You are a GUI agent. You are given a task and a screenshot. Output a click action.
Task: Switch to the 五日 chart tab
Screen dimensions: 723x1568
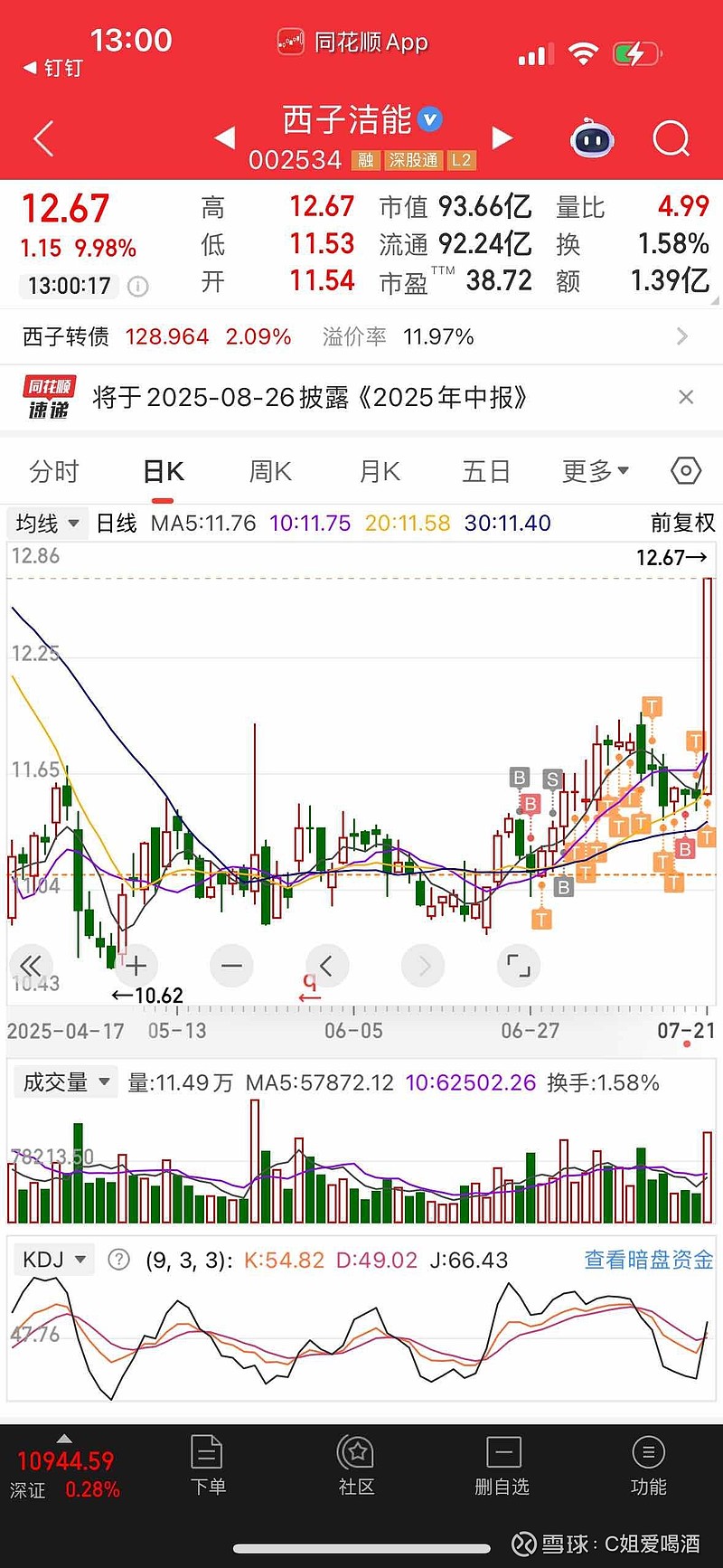[486, 471]
